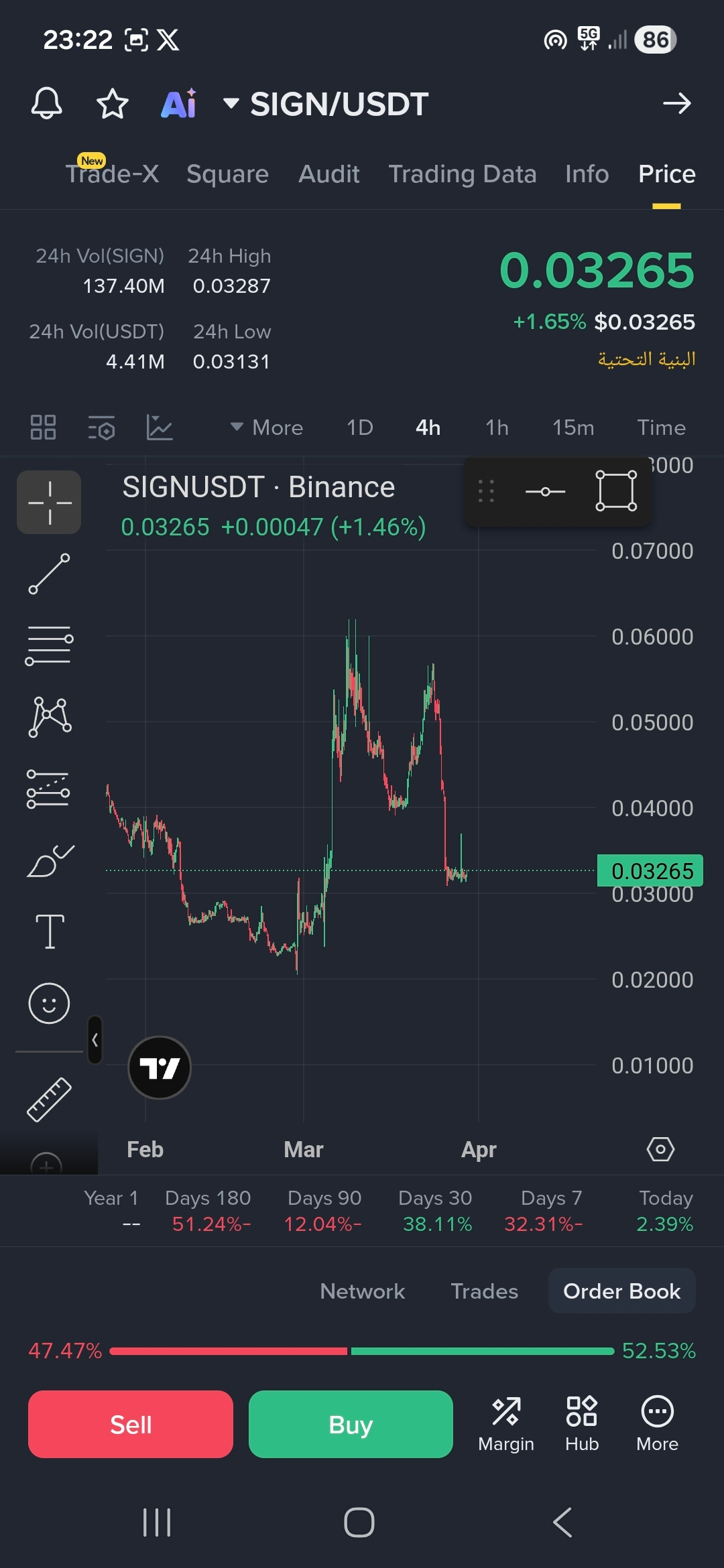Open the Audit tab
The image size is (724, 1568).
pyautogui.click(x=328, y=174)
